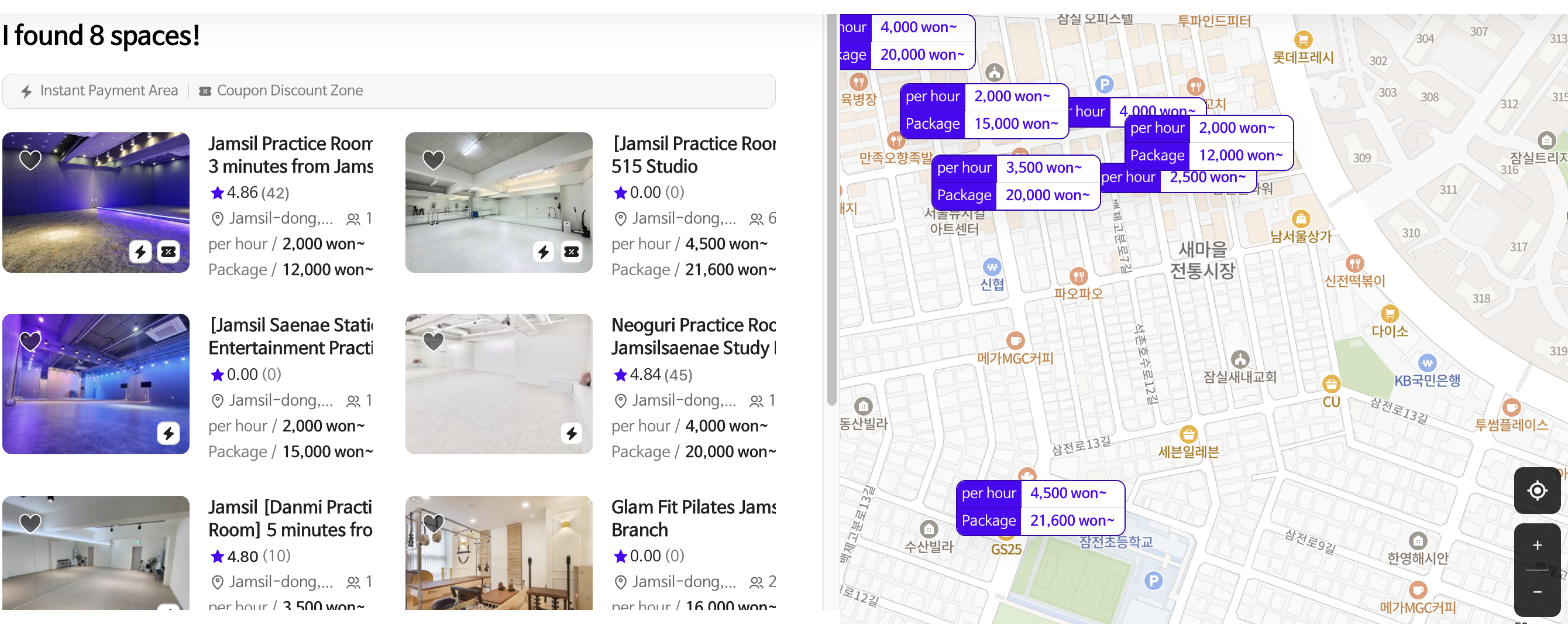This screenshot has height=624, width=1568.
Task: Open Jamsil Practice Room 3 minutes card
Action: 290,155
